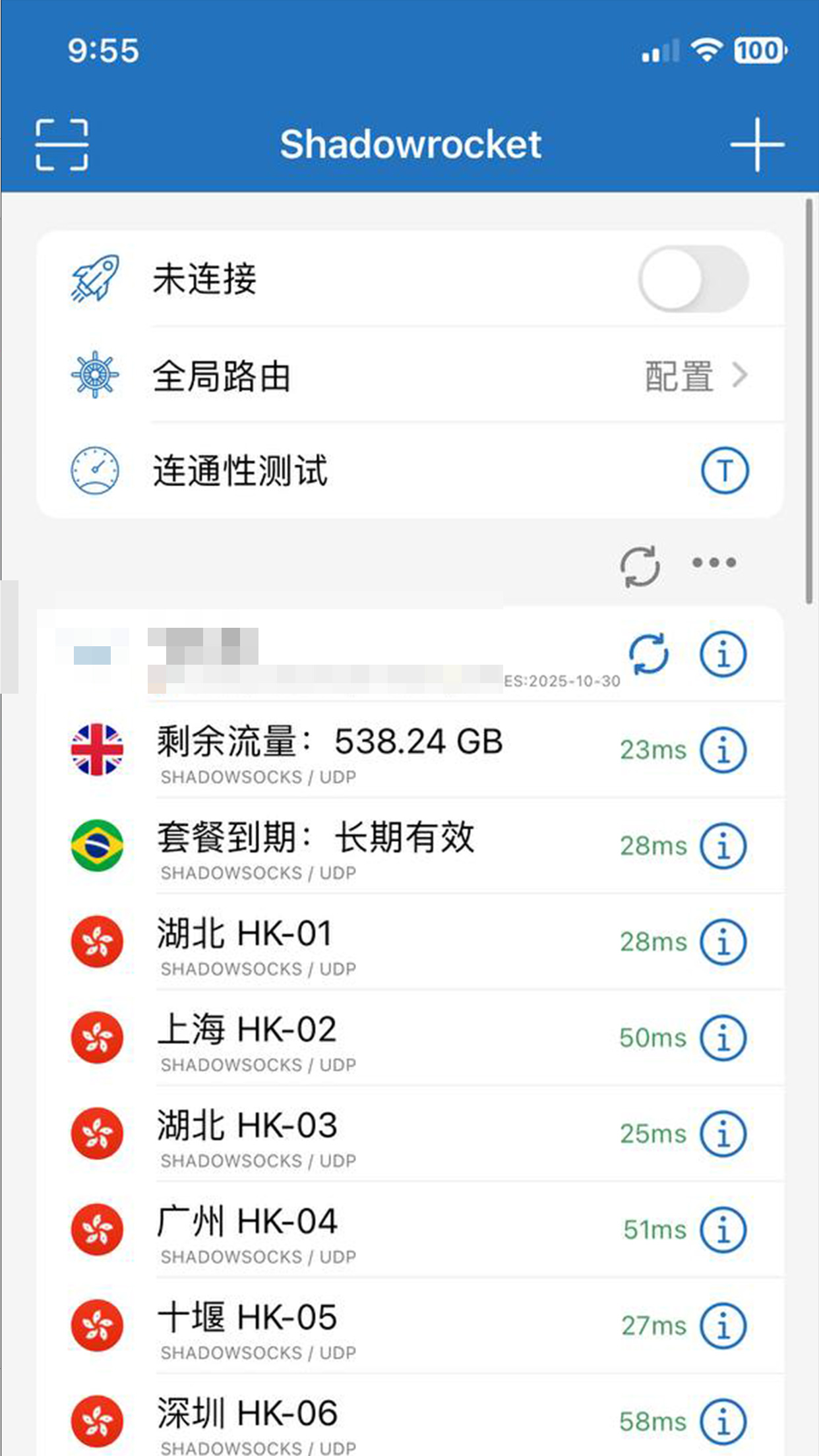This screenshot has width=819, height=1456.
Task: Show details of 广州 HK-04 node
Action: click(x=723, y=1230)
